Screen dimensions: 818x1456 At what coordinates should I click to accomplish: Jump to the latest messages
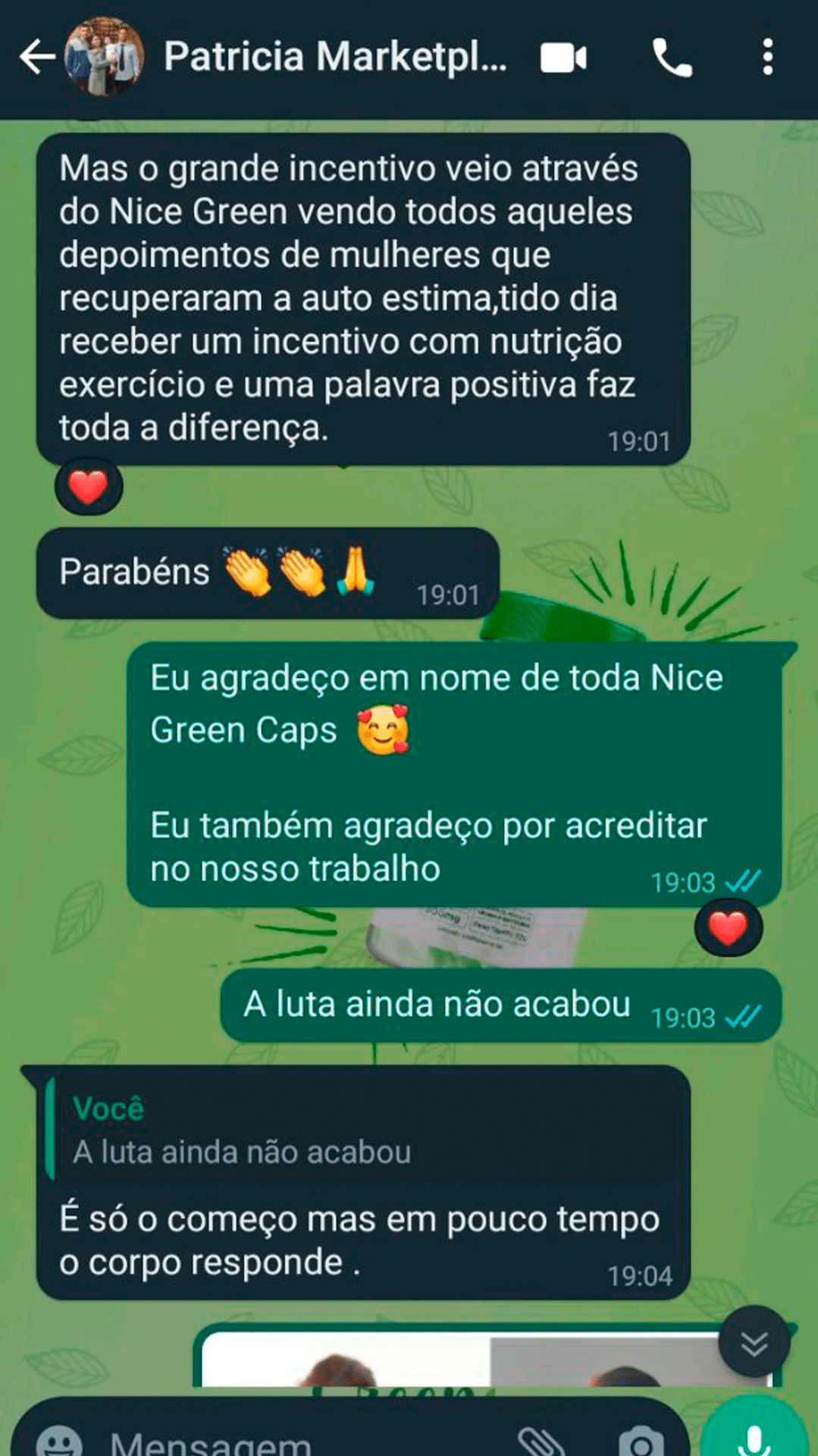coord(754,1344)
